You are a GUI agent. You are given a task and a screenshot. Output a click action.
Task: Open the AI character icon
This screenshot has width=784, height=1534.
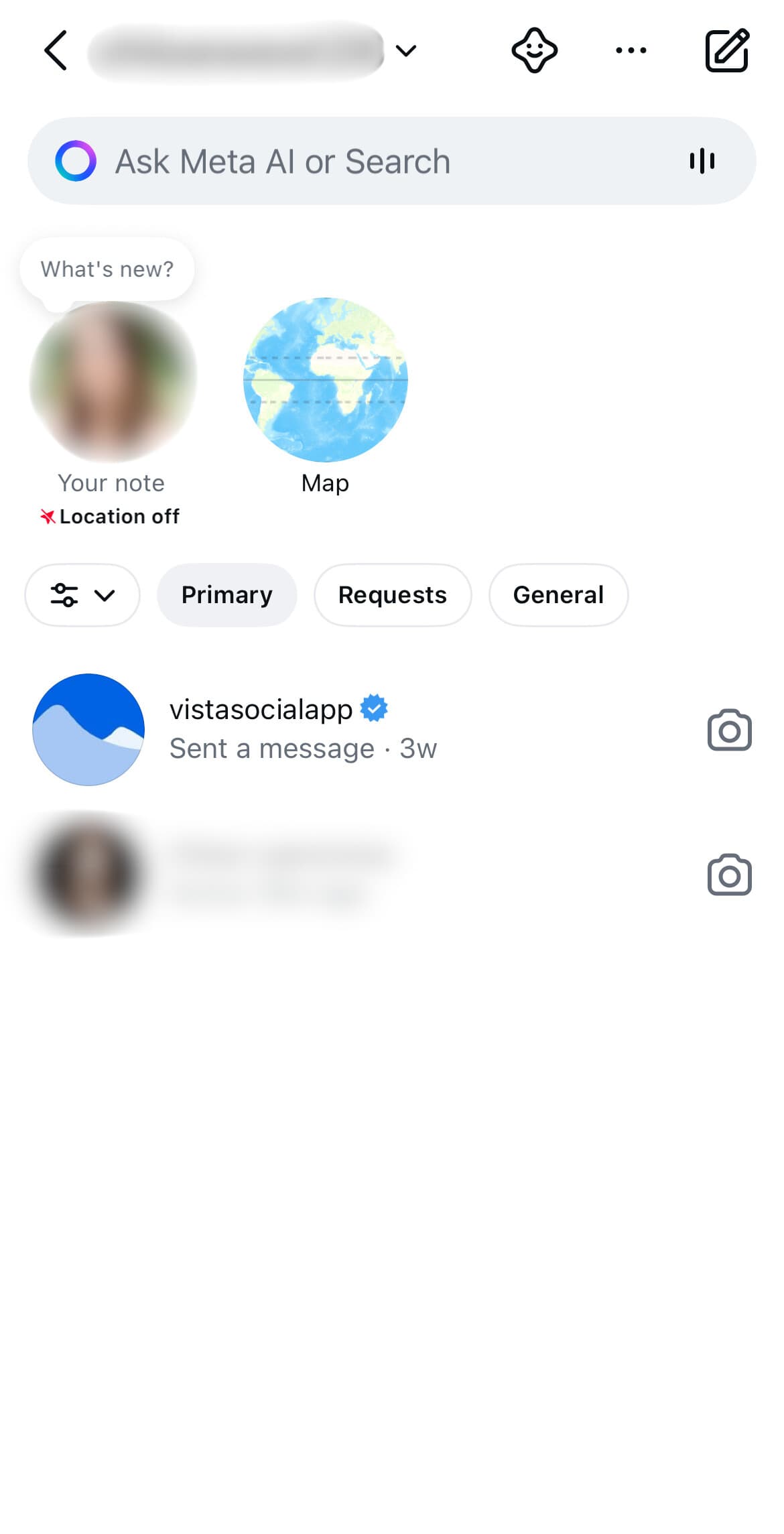coord(534,50)
